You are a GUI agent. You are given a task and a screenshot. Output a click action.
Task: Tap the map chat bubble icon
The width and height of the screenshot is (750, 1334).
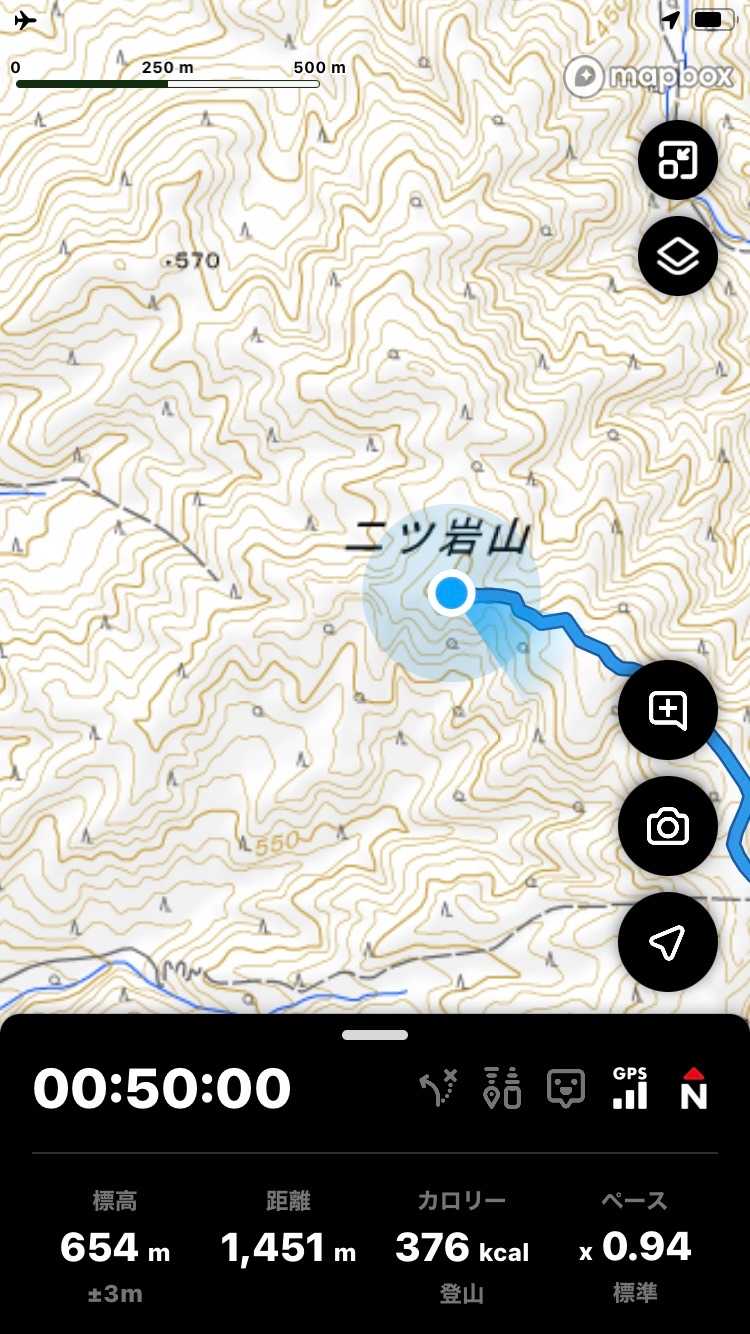coord(566,1088)
